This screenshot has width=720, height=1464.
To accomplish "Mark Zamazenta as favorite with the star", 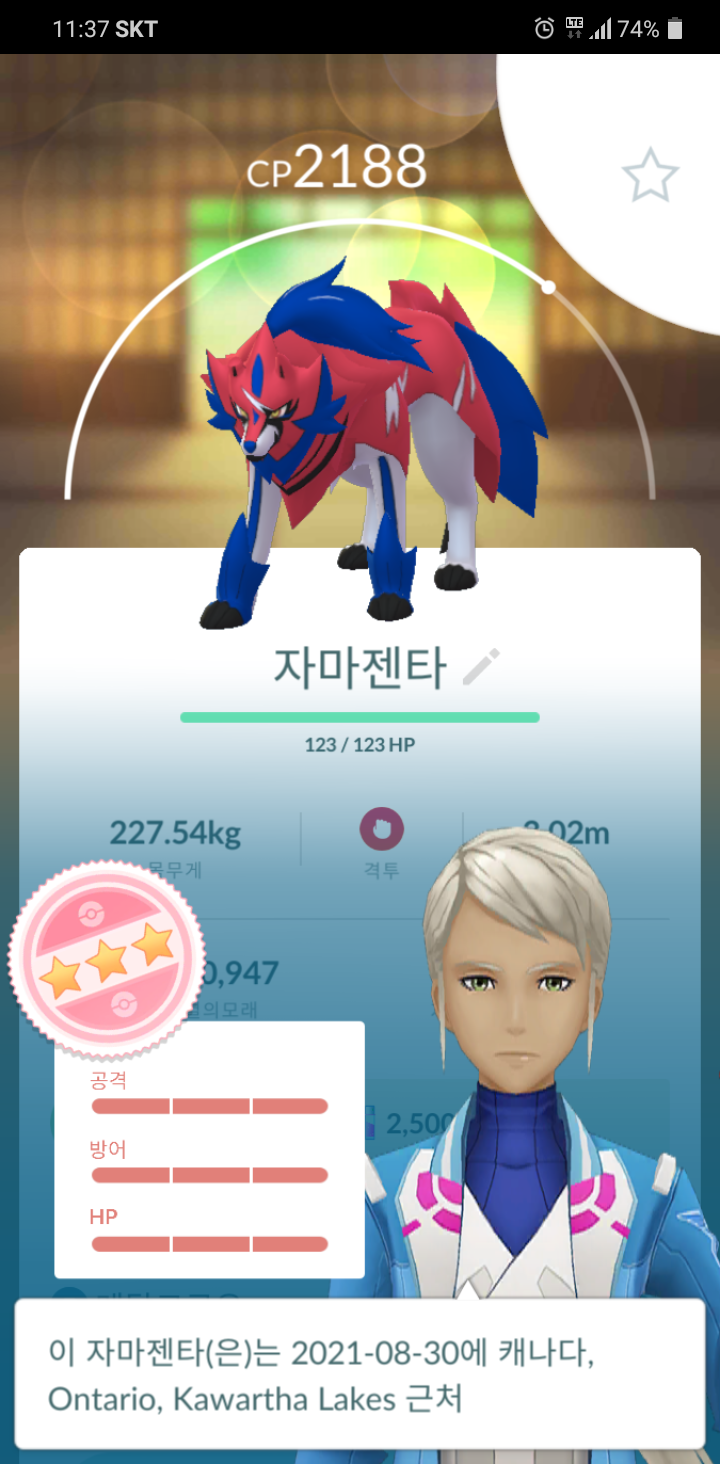I will coord(650,176).
